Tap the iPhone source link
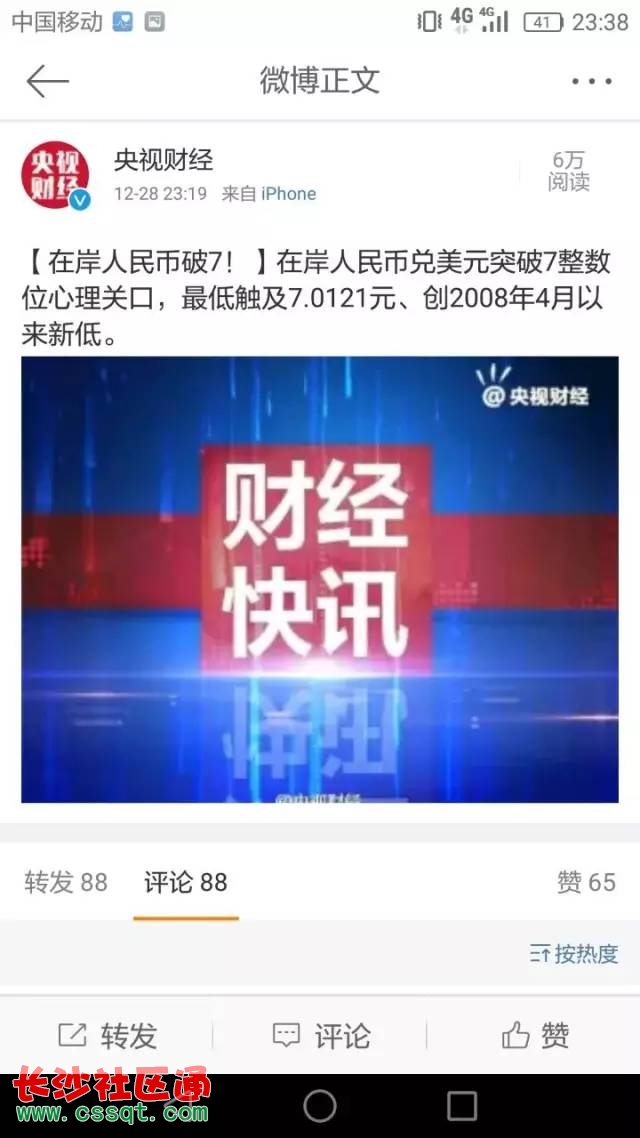This screenshot has height=1138, width=640. [x=288, y=194]
